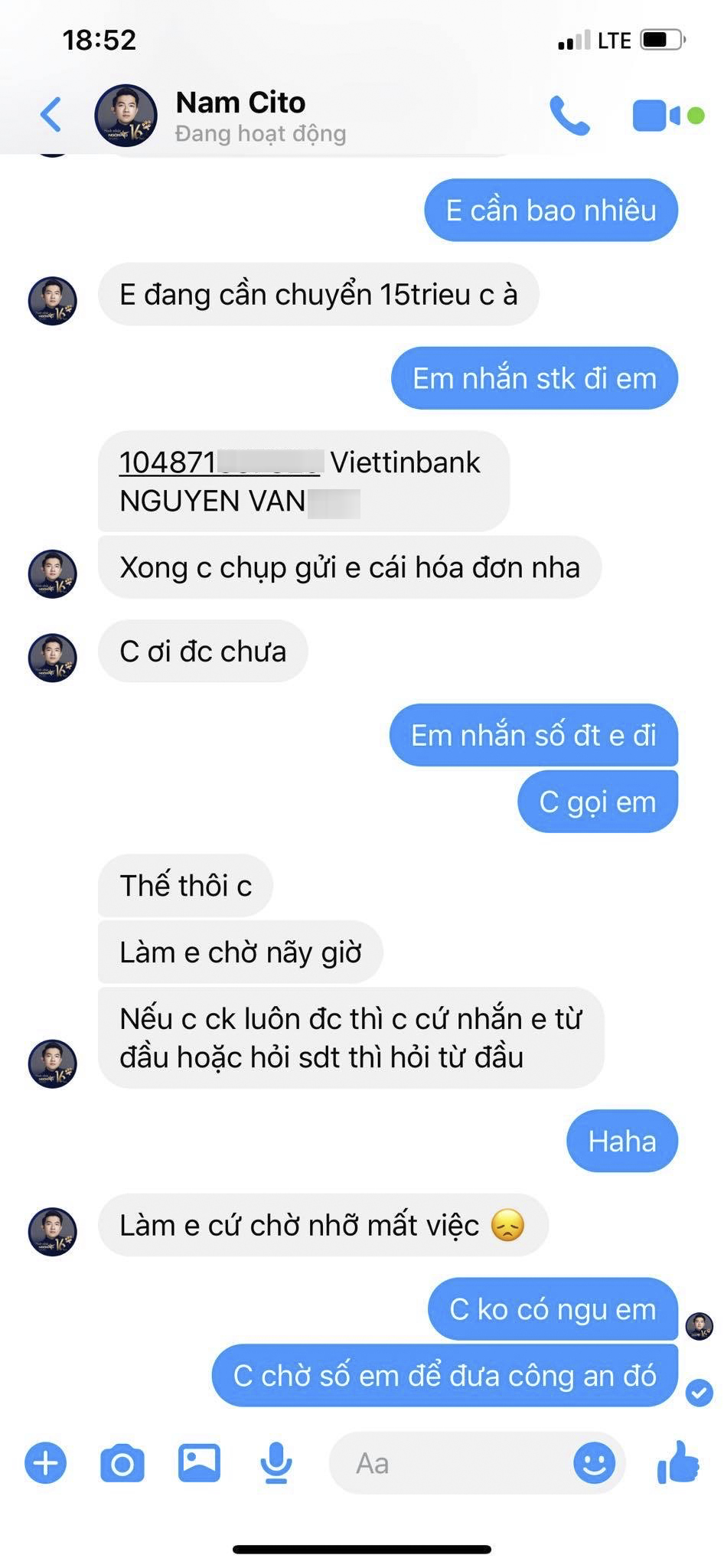Start a voice call with Nam Cito
The image size is (724, 1568).
tap(569, 116)
